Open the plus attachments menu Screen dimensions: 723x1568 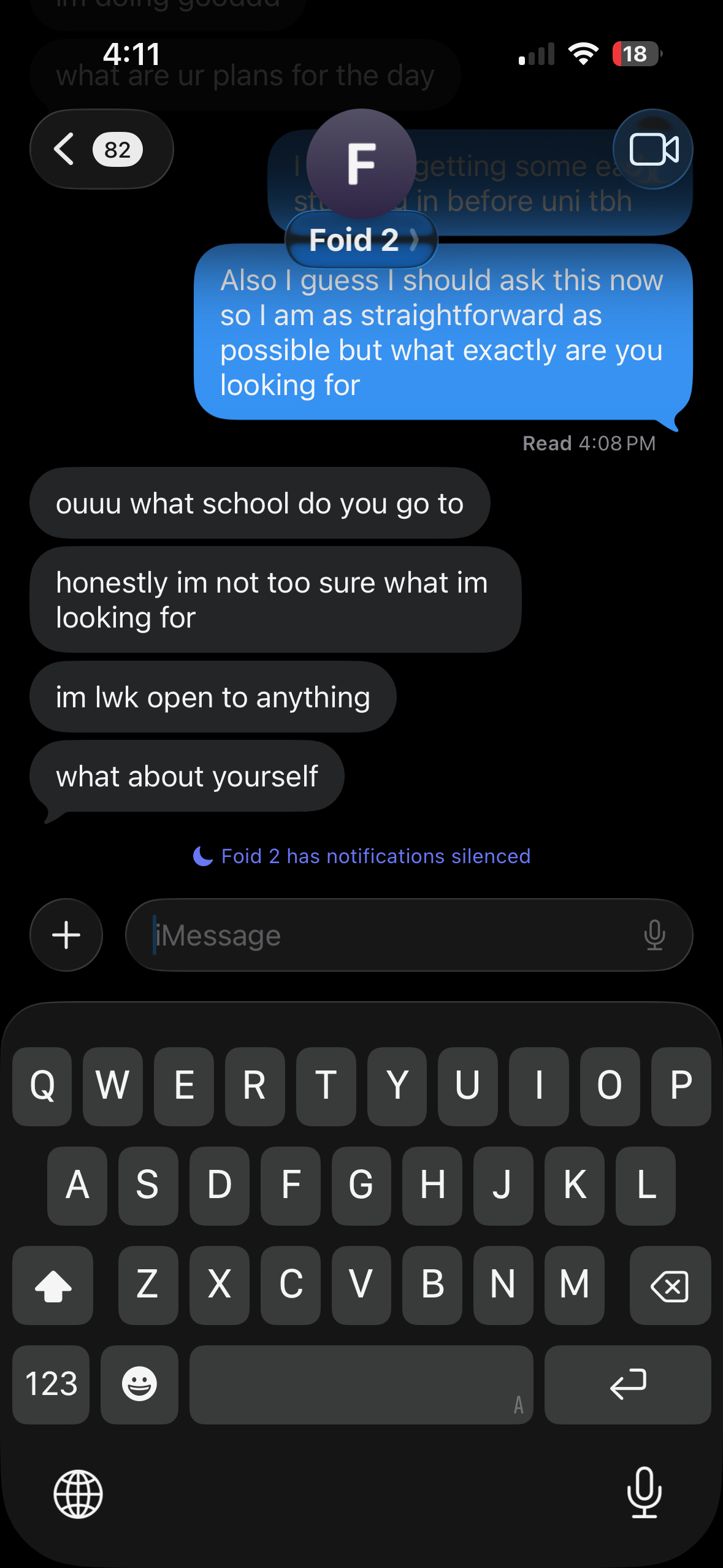pos(66,935)
